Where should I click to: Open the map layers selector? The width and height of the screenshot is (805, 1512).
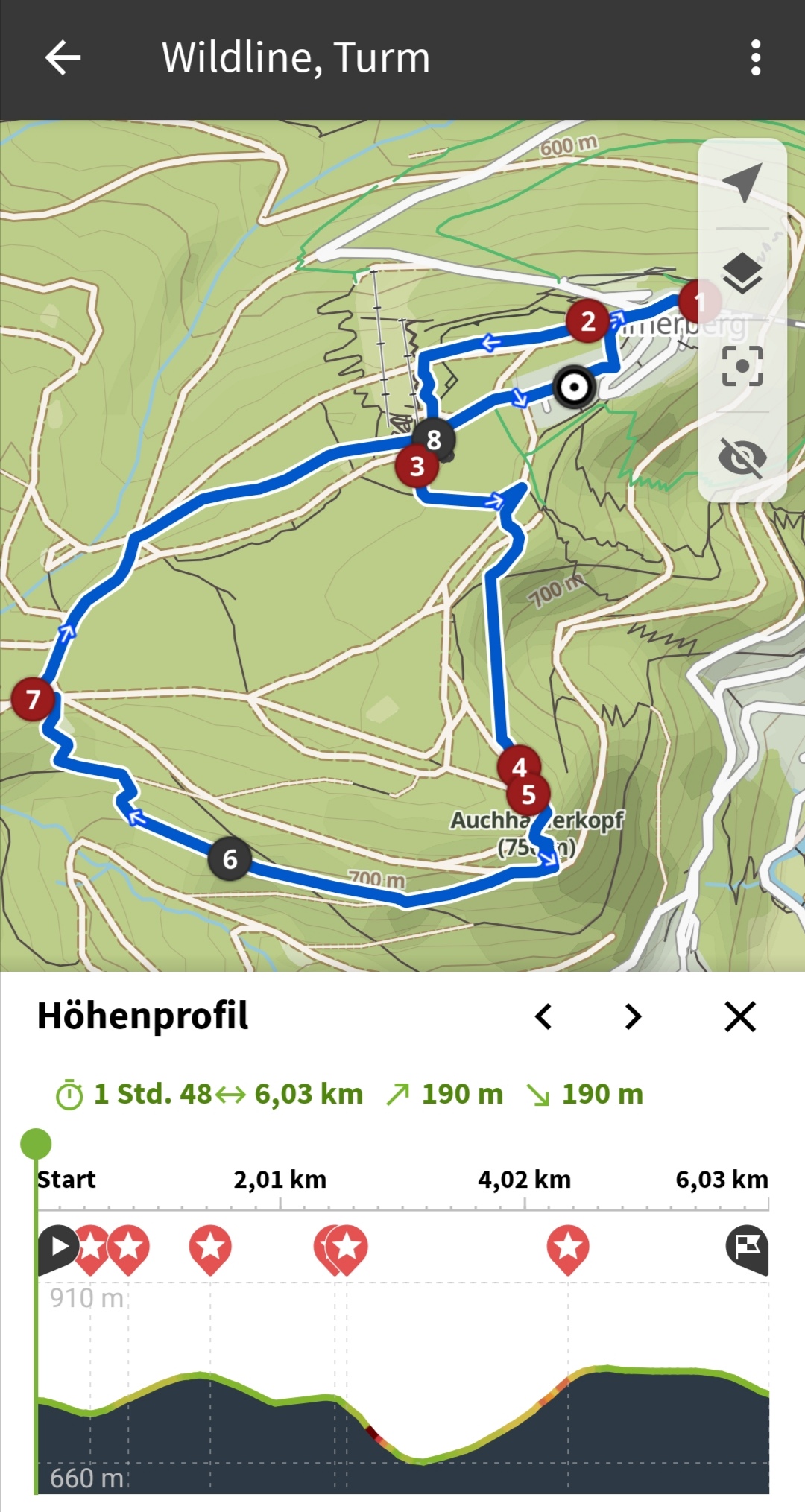pyautogui.click(x=742, y=273)
